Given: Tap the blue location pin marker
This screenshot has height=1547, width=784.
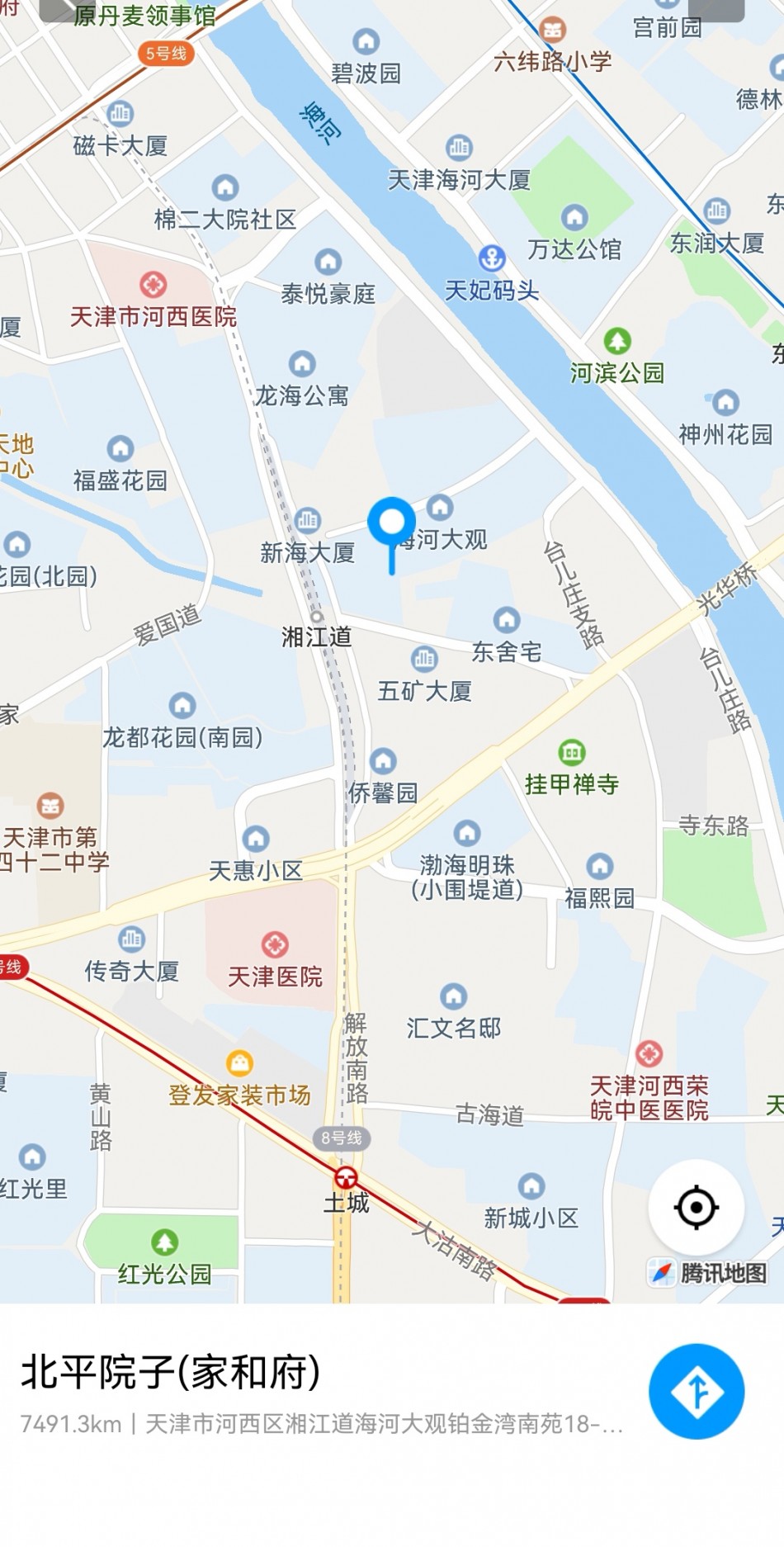Looking at the screenshot, I should (x=391, y=525).
